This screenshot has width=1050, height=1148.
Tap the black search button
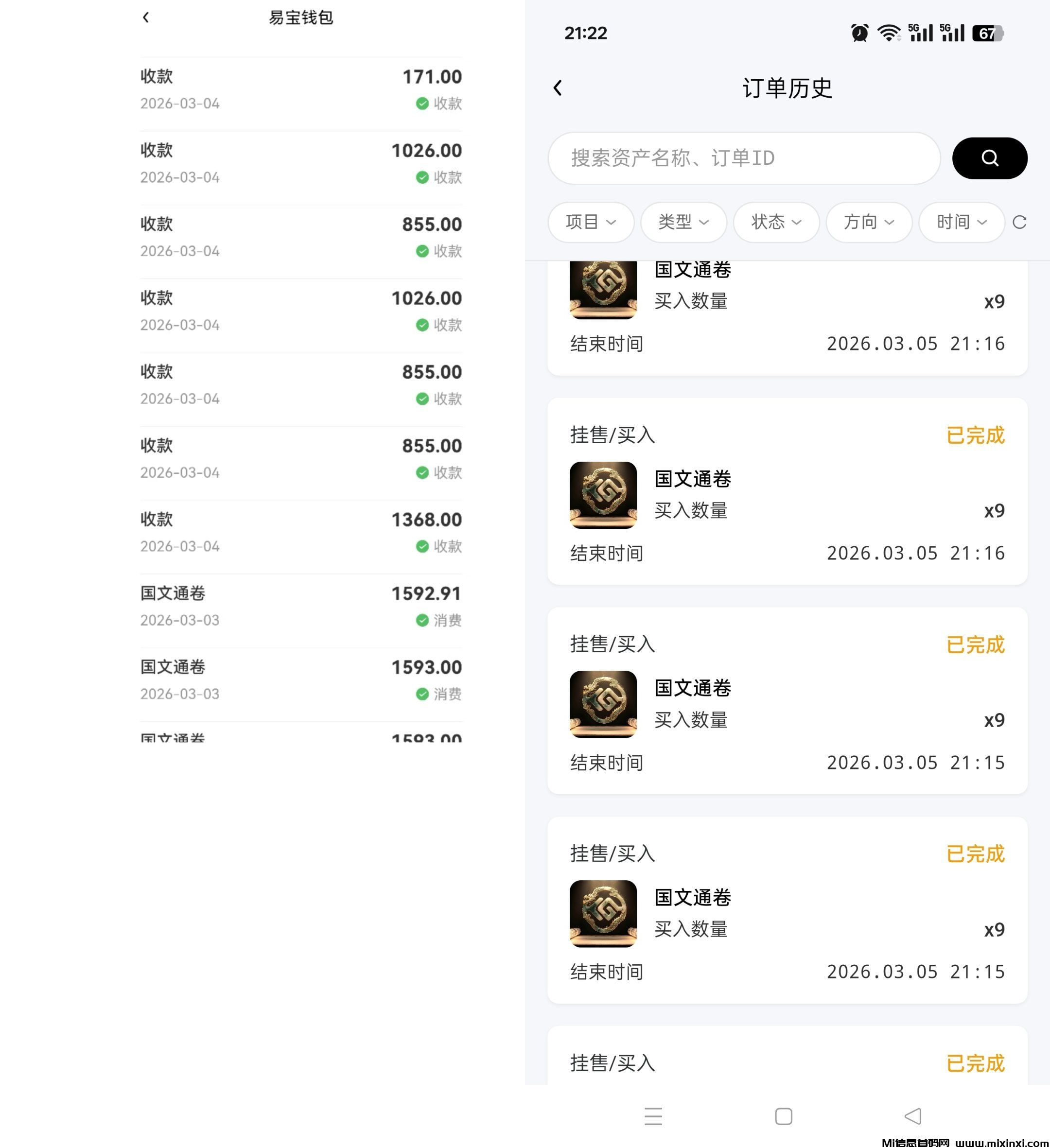pyautogui.click(x=989, y=158)
